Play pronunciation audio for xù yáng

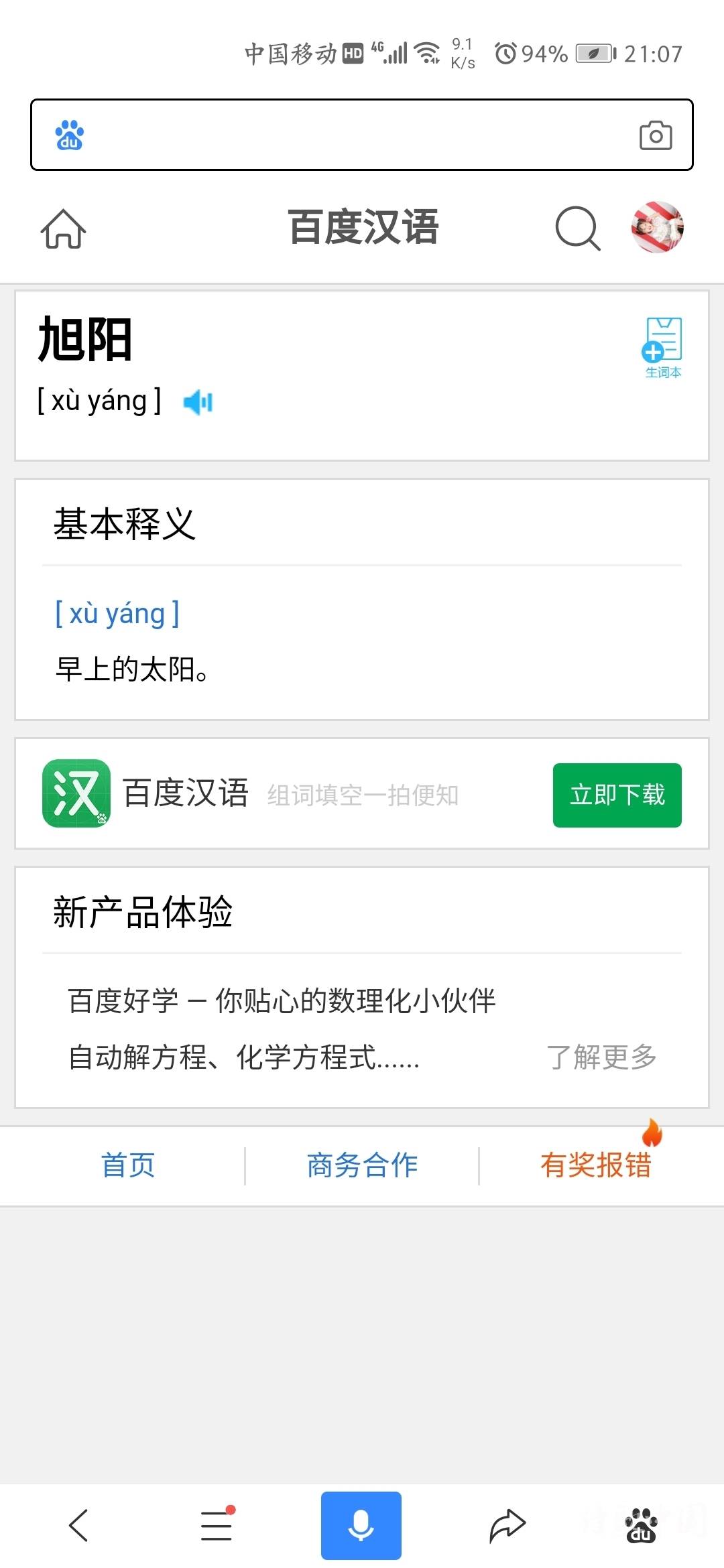tap(198, 402)
